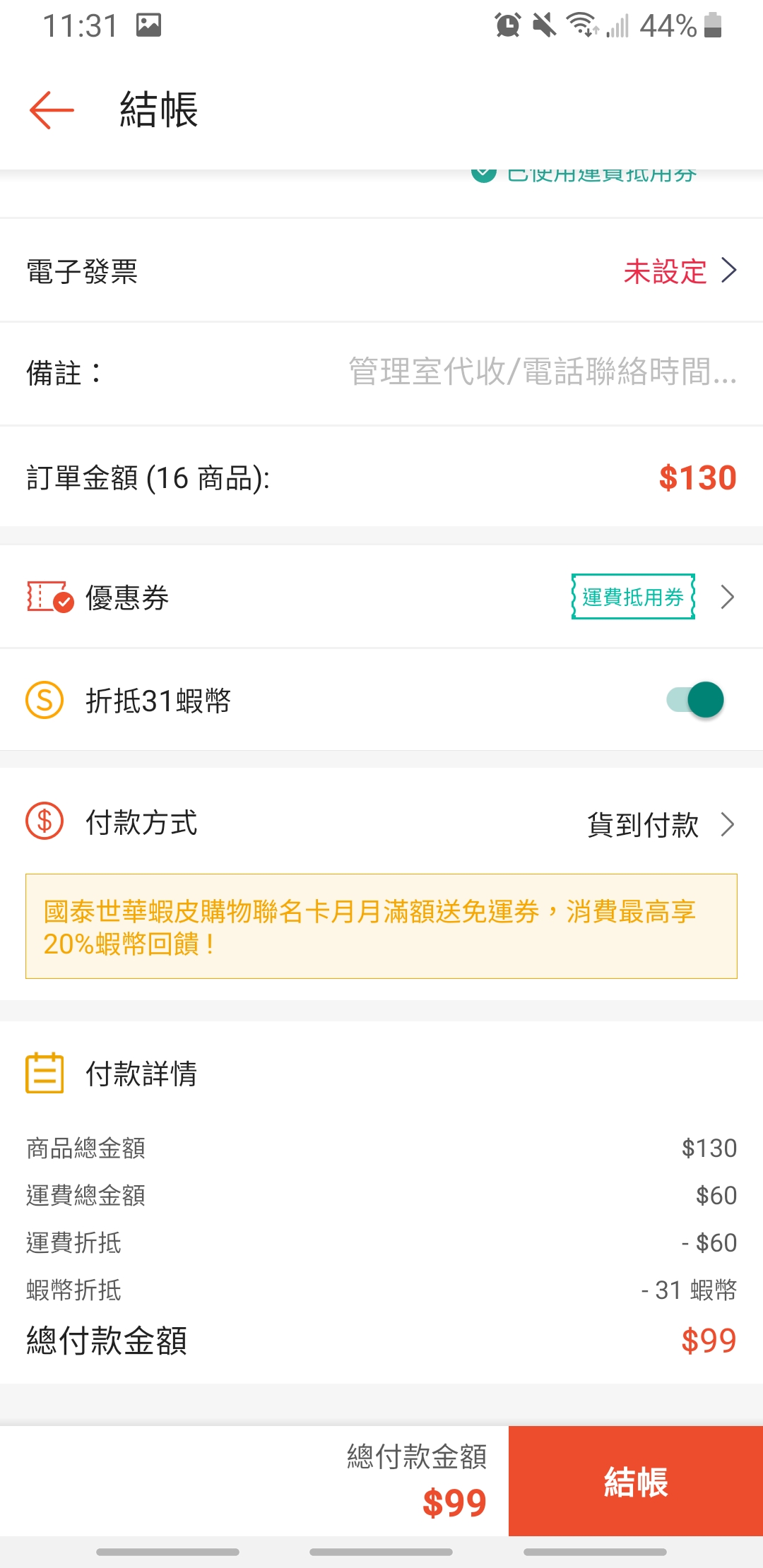Open the 優惠券 voucher selection
Screen dimensions: 763x1568
click(x=381, y=598)
